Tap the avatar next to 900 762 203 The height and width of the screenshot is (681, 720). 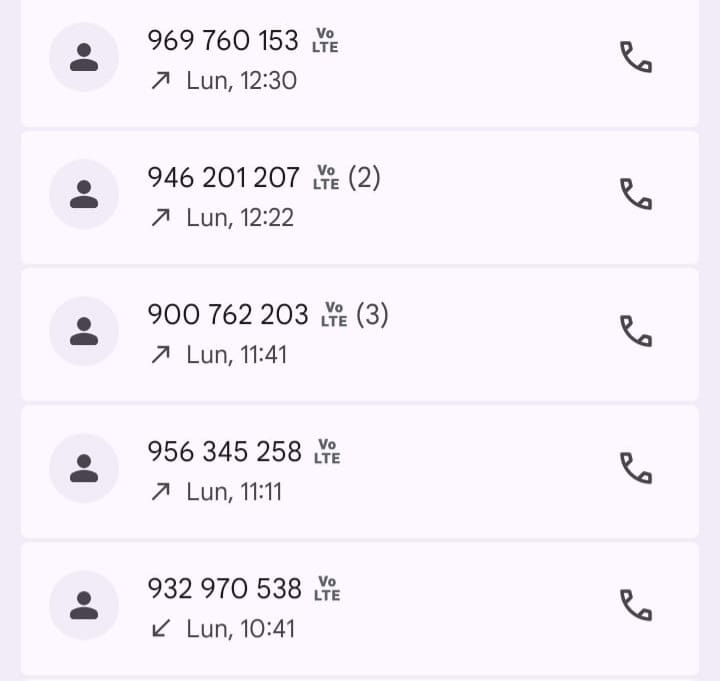84,331
